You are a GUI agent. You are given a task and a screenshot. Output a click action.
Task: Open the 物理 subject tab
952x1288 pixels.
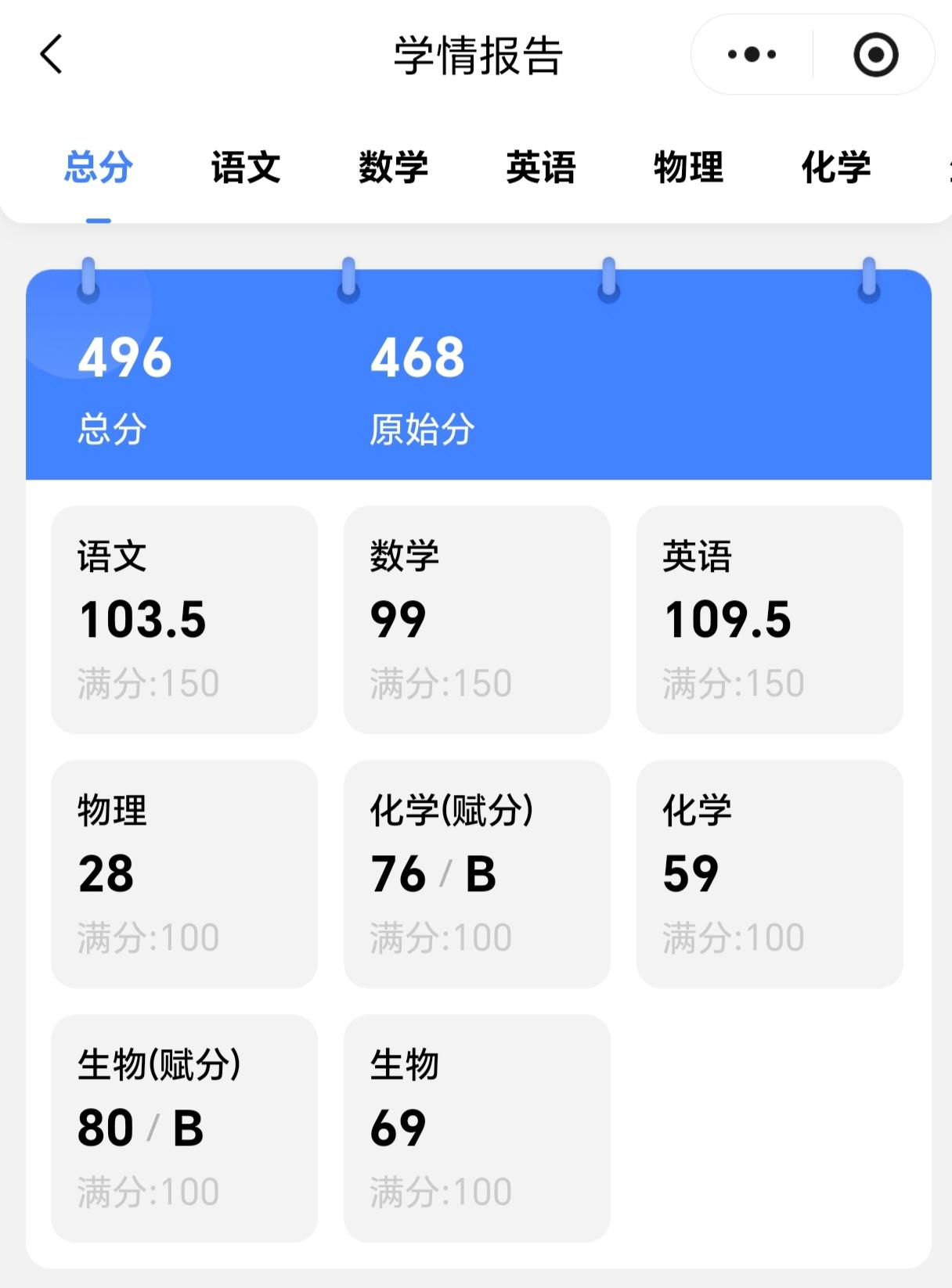[688, 165]
